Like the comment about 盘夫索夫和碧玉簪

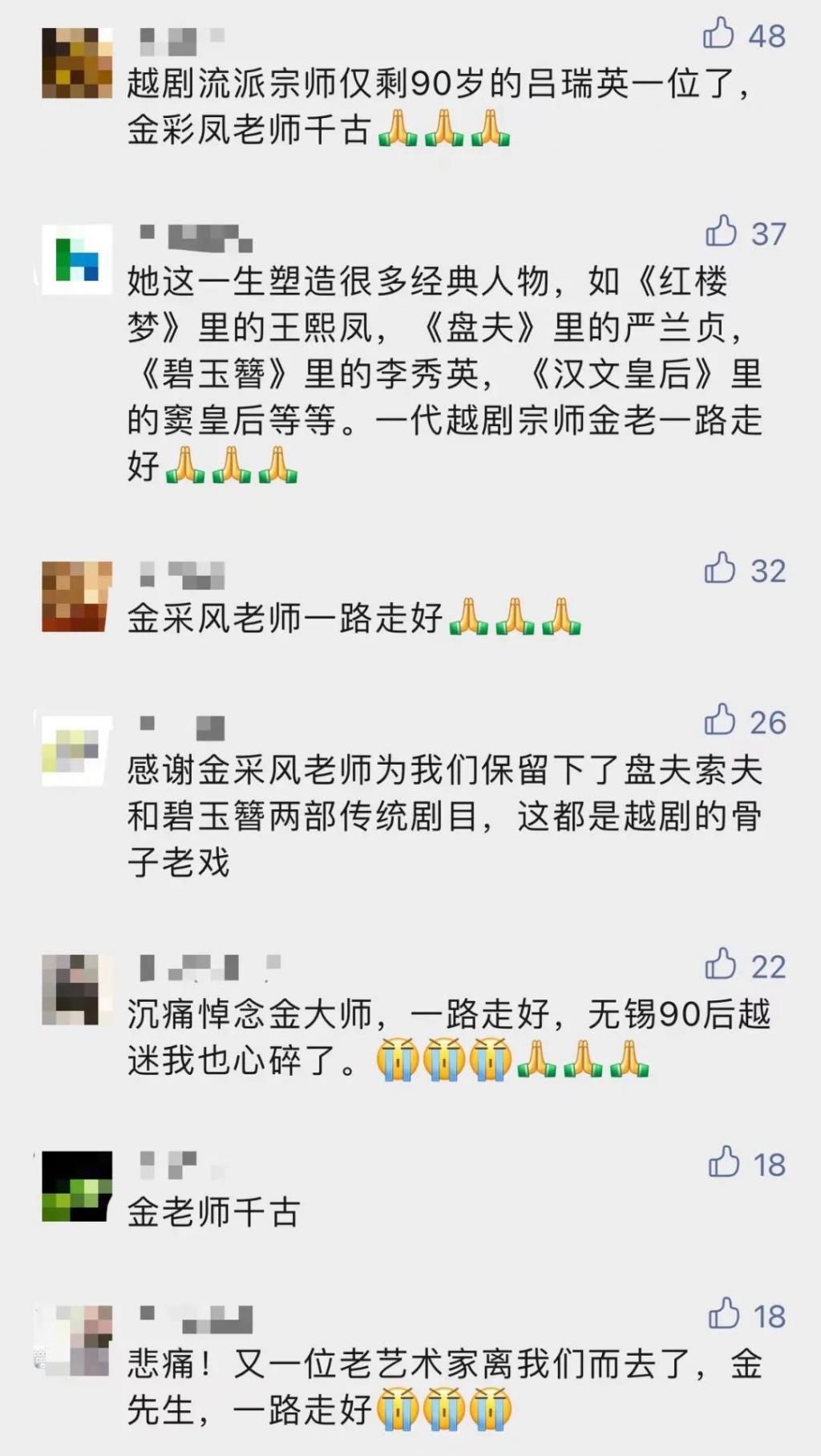[x=720, y=720]
